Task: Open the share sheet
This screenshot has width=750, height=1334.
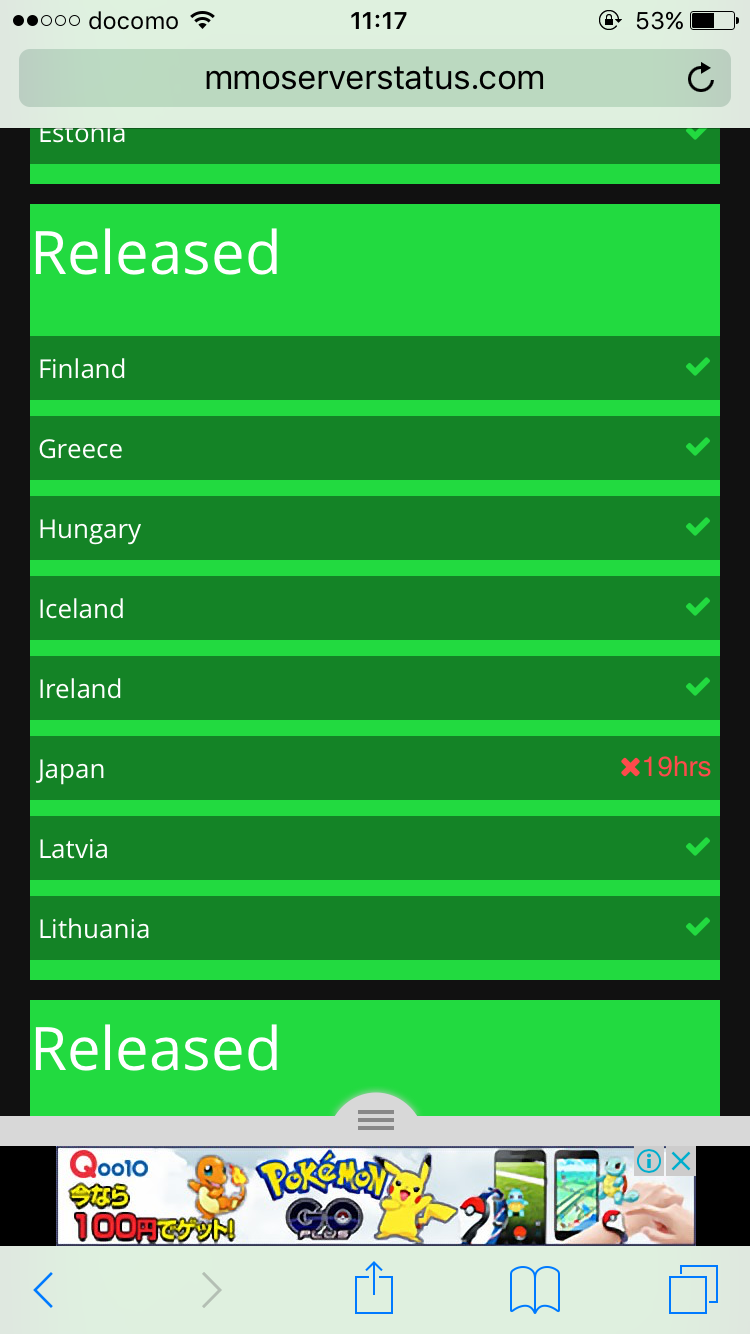Action: point(375,1287)
